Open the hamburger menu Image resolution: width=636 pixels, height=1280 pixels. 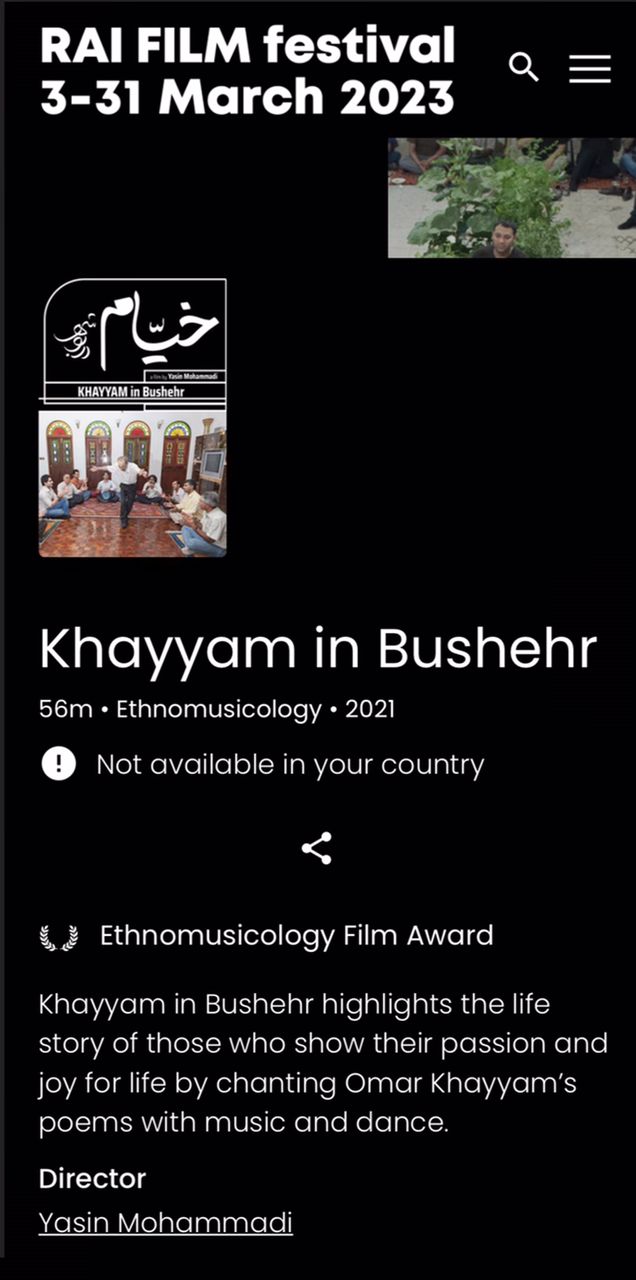590,68
